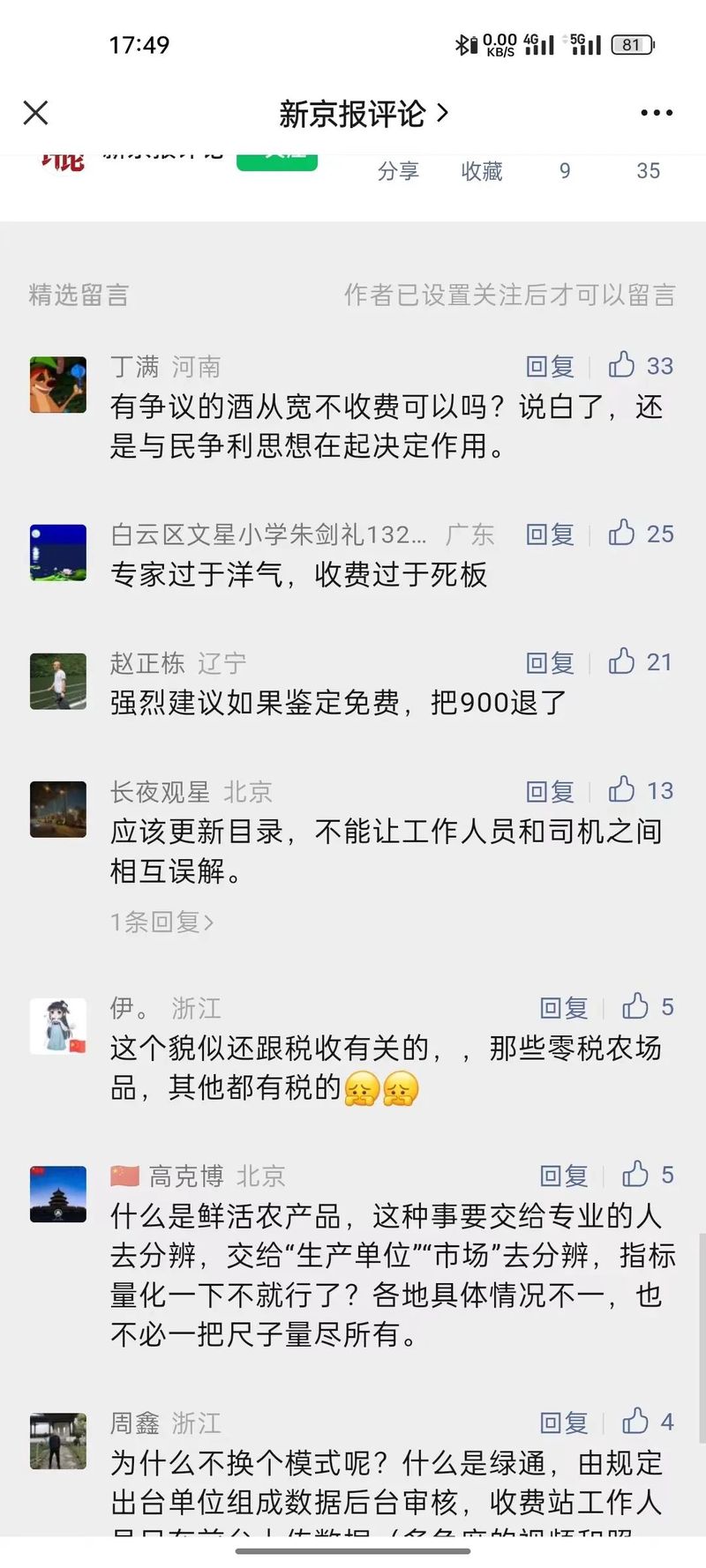This screenshot has height=1568, width=706.
Task: Like 赵正栋's comment
Action: (622, 661)
